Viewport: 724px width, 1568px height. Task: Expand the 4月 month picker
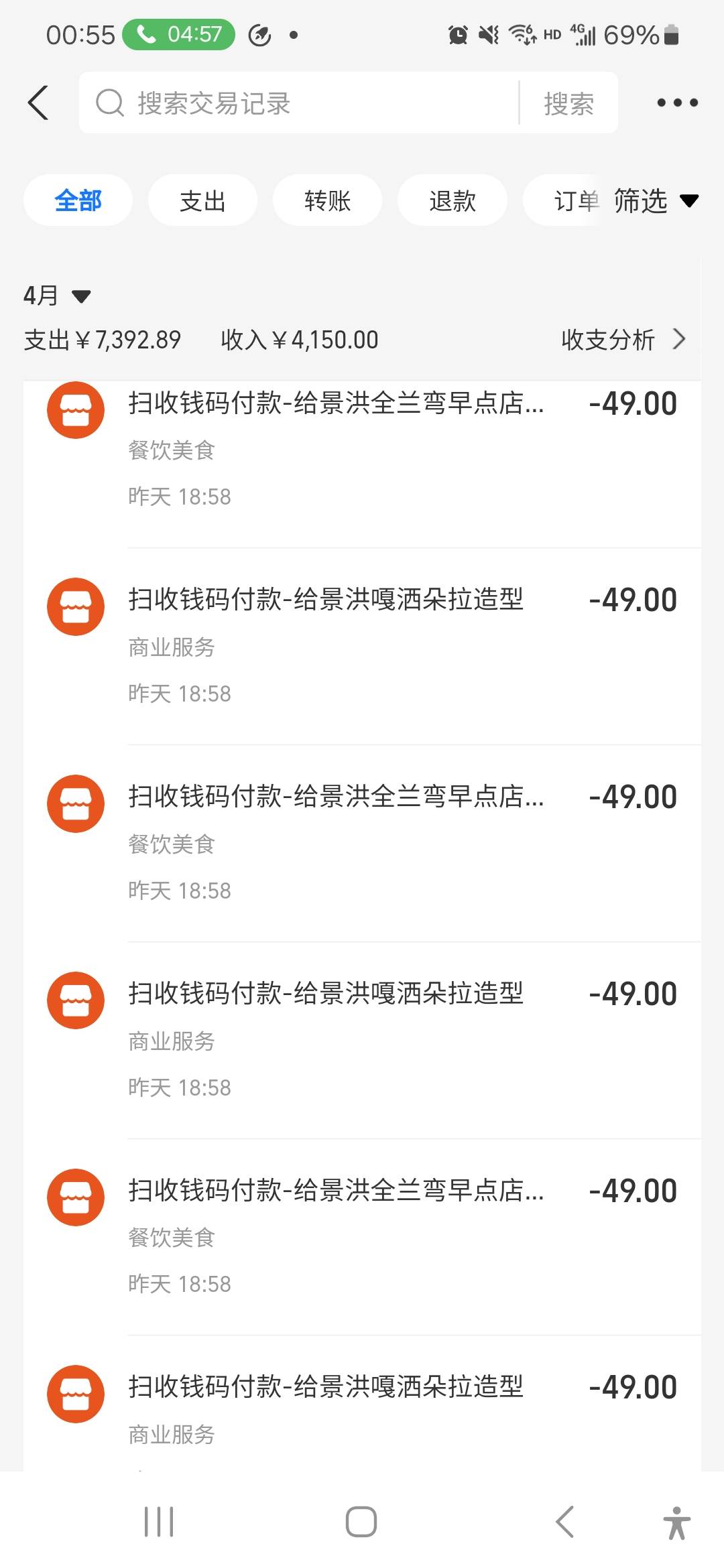[x=57, y=295]
